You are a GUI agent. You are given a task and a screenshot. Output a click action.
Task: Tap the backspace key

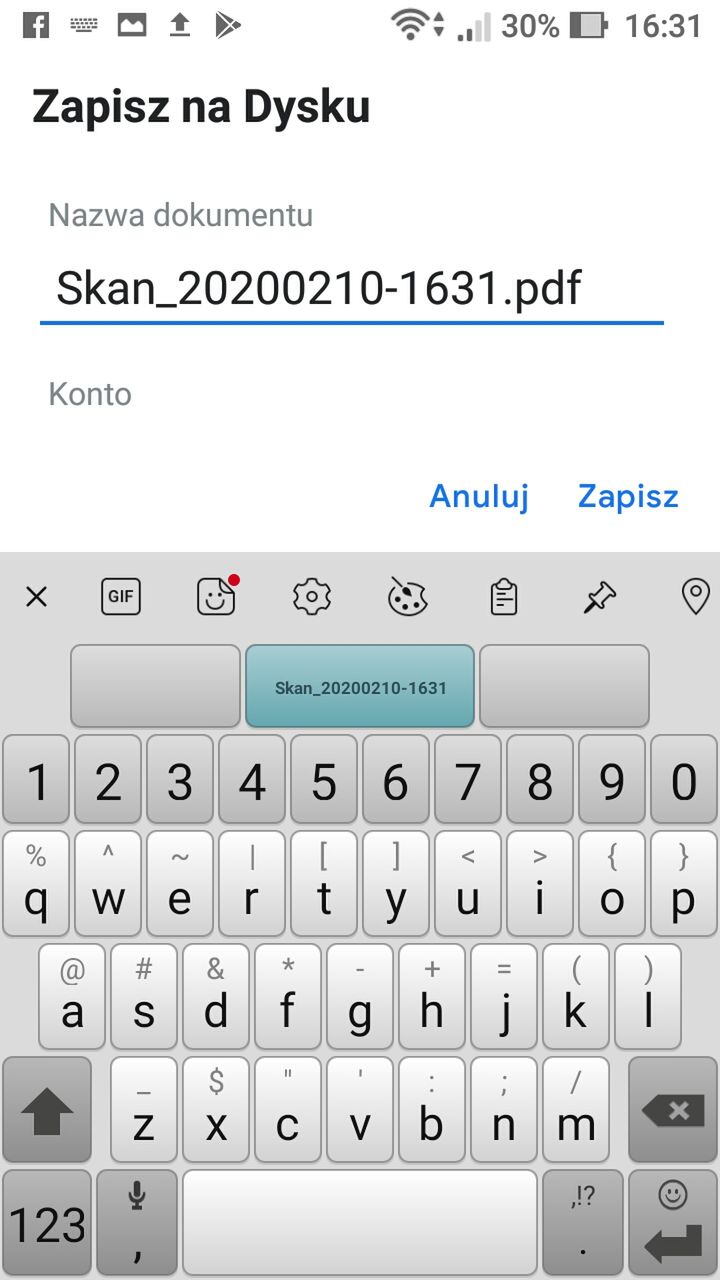pos(672,1109)
